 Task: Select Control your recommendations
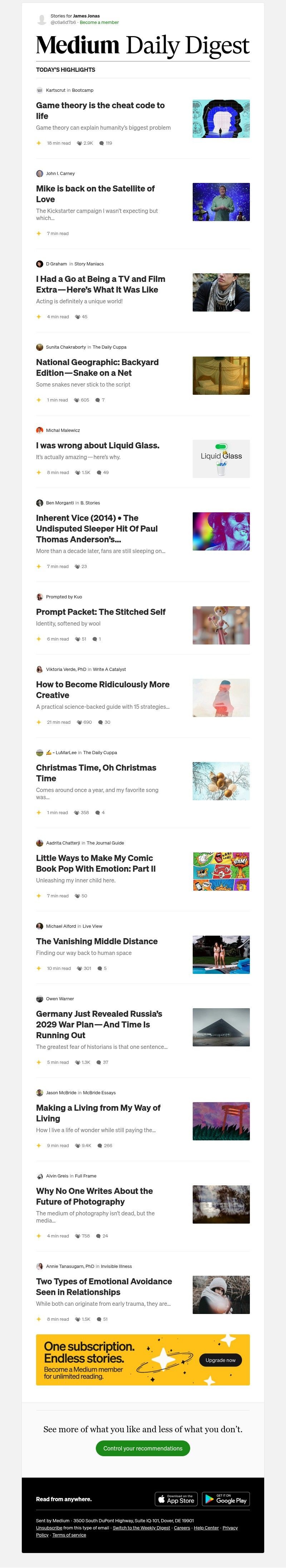[x=143, y=1448]
